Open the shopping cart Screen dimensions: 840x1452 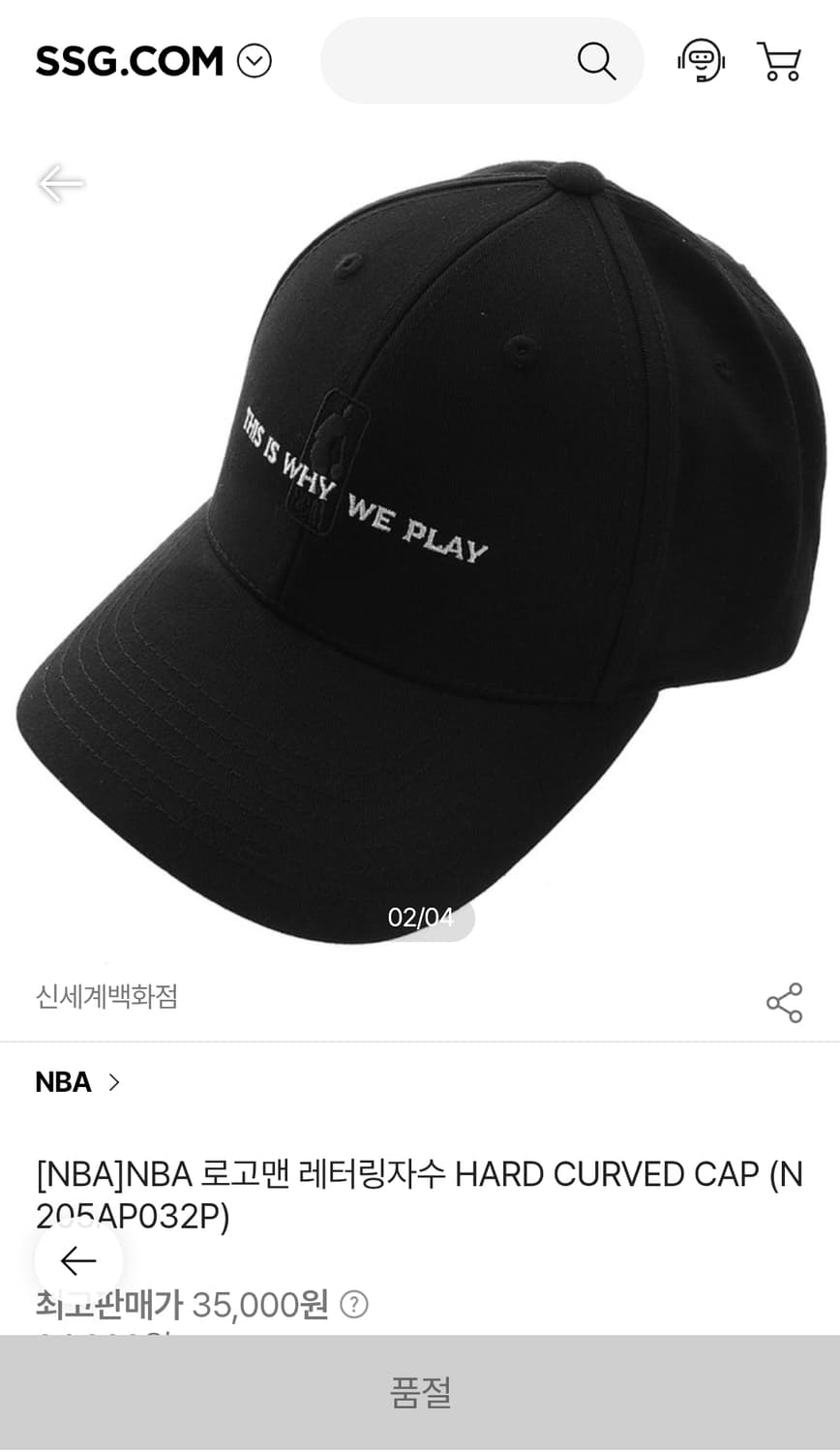779,60
